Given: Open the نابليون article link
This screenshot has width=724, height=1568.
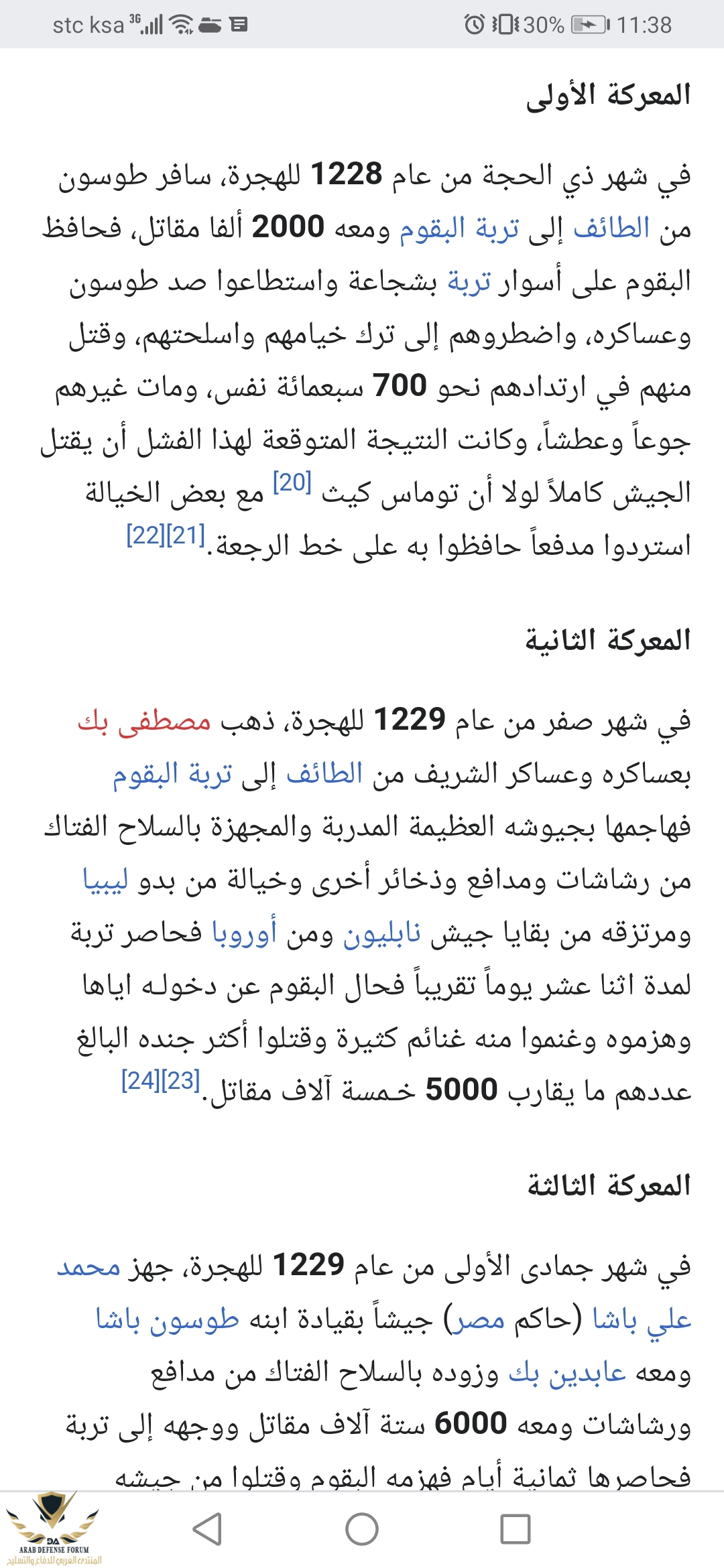Looking at the screenshot, I should pos(382,933).
